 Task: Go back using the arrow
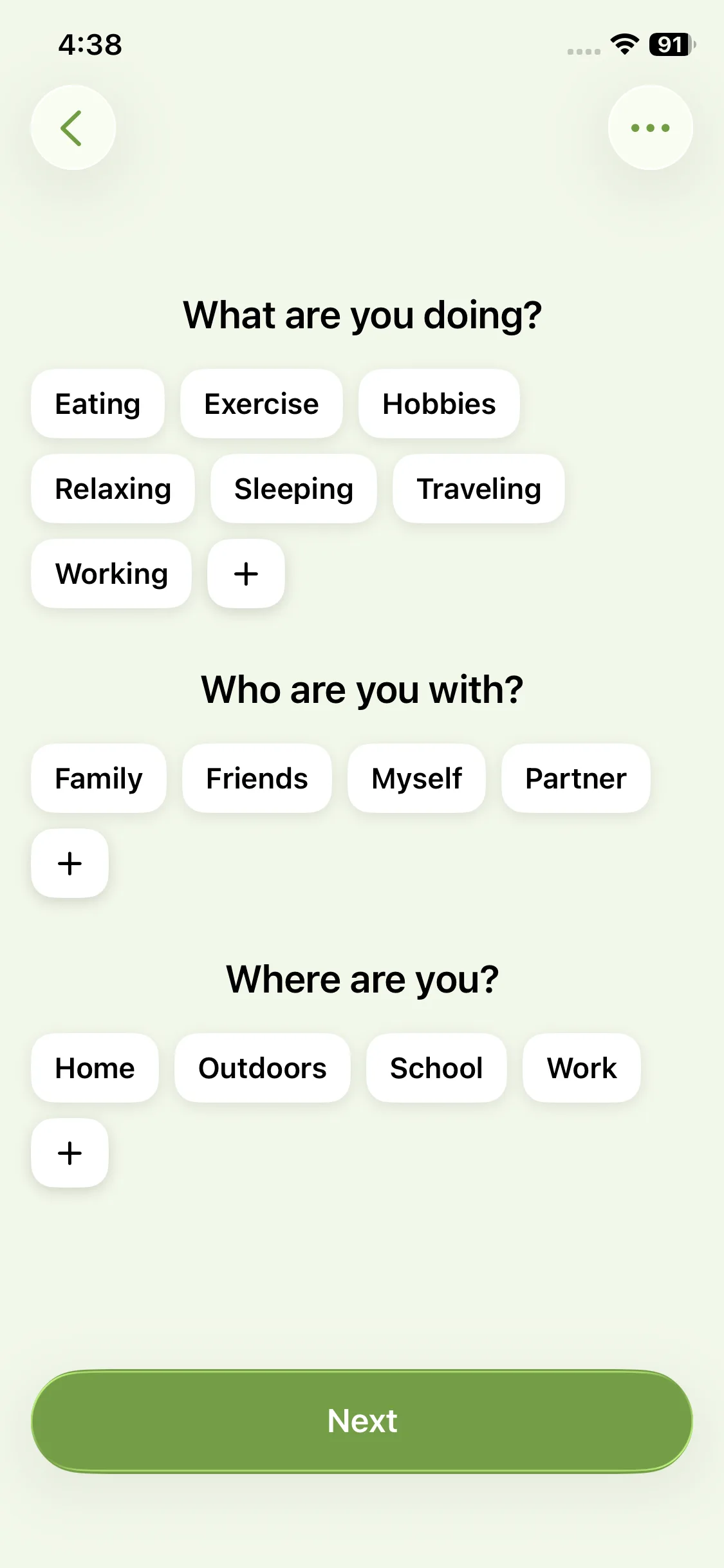click(73, 127)
